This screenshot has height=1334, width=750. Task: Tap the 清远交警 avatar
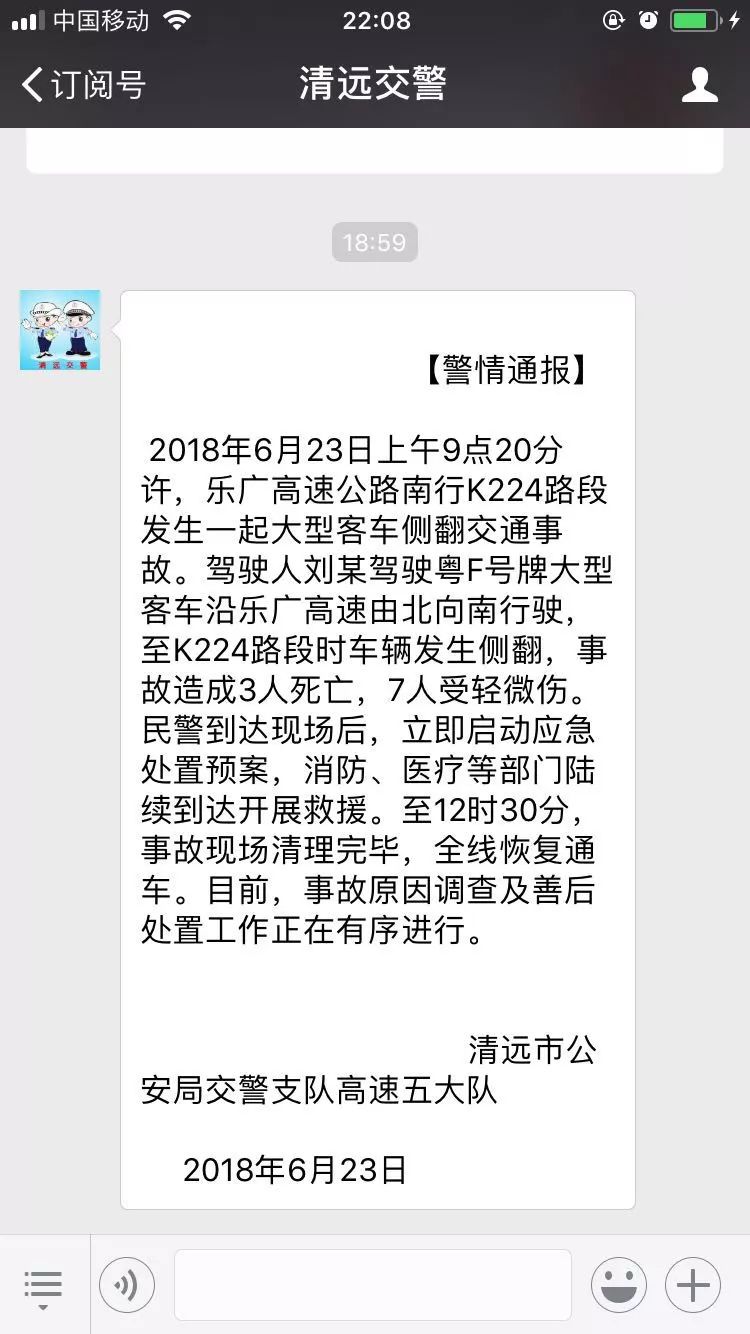click(60, 330)
